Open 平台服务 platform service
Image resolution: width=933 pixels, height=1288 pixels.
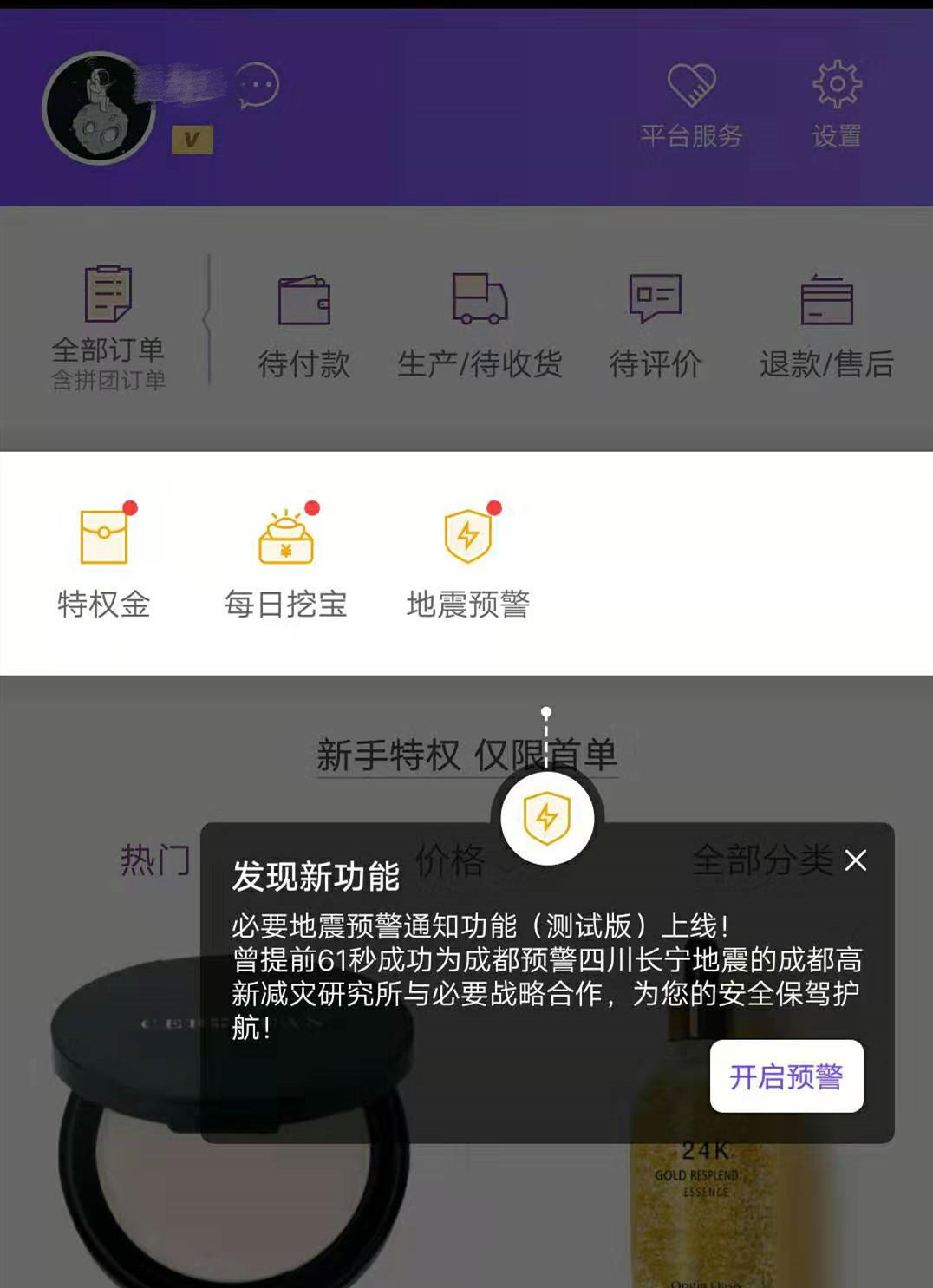coord(691,104)
